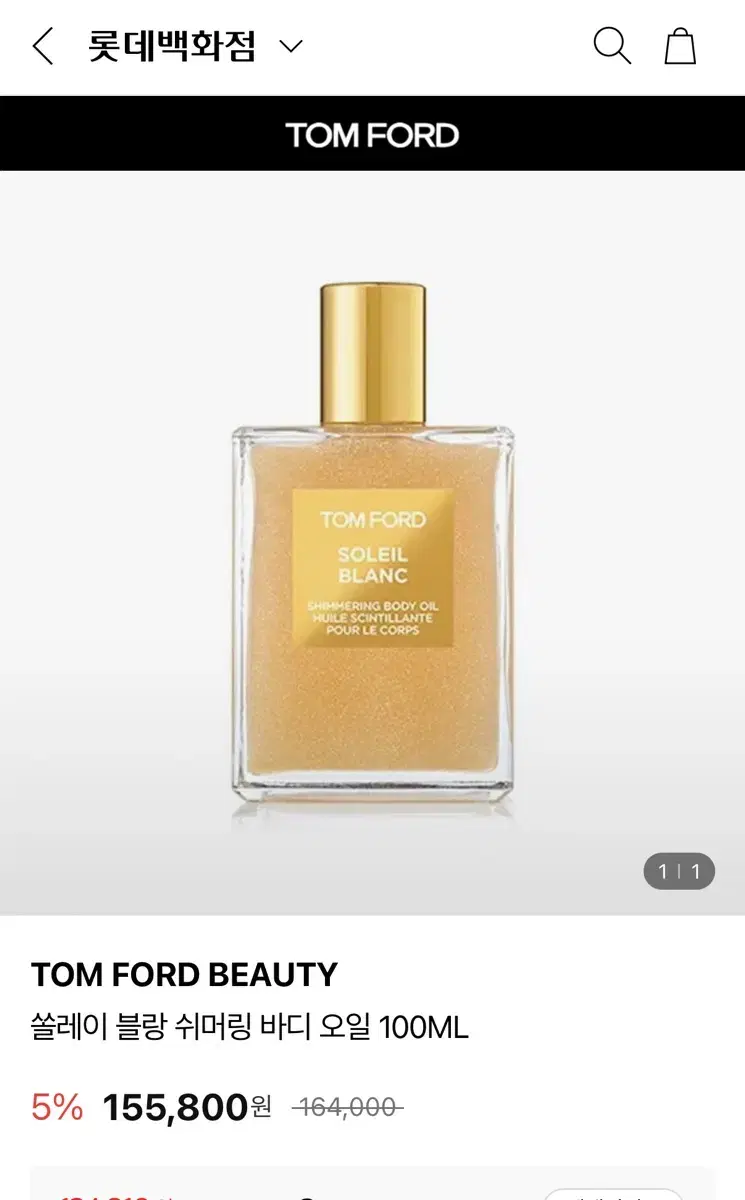Tap the back arrow in the header
This screenshot has height=1200, width=745.
(x=42, y=45)
